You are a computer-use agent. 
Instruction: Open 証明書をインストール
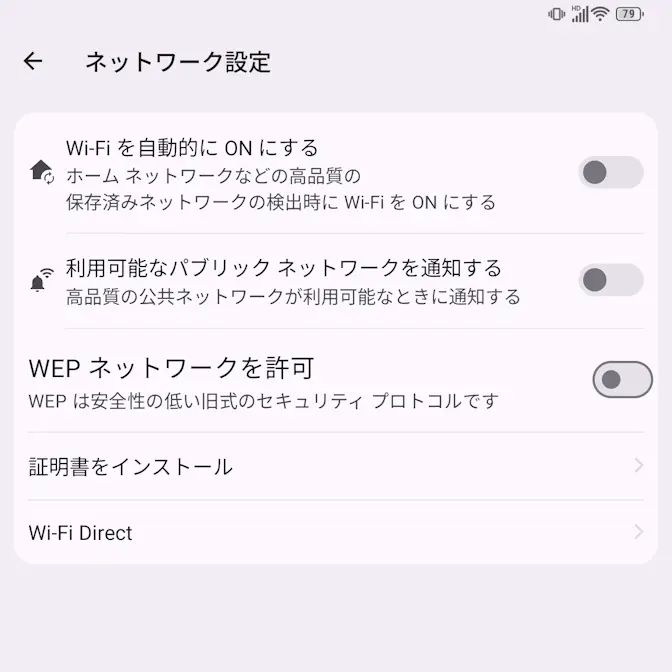(335, 466)
